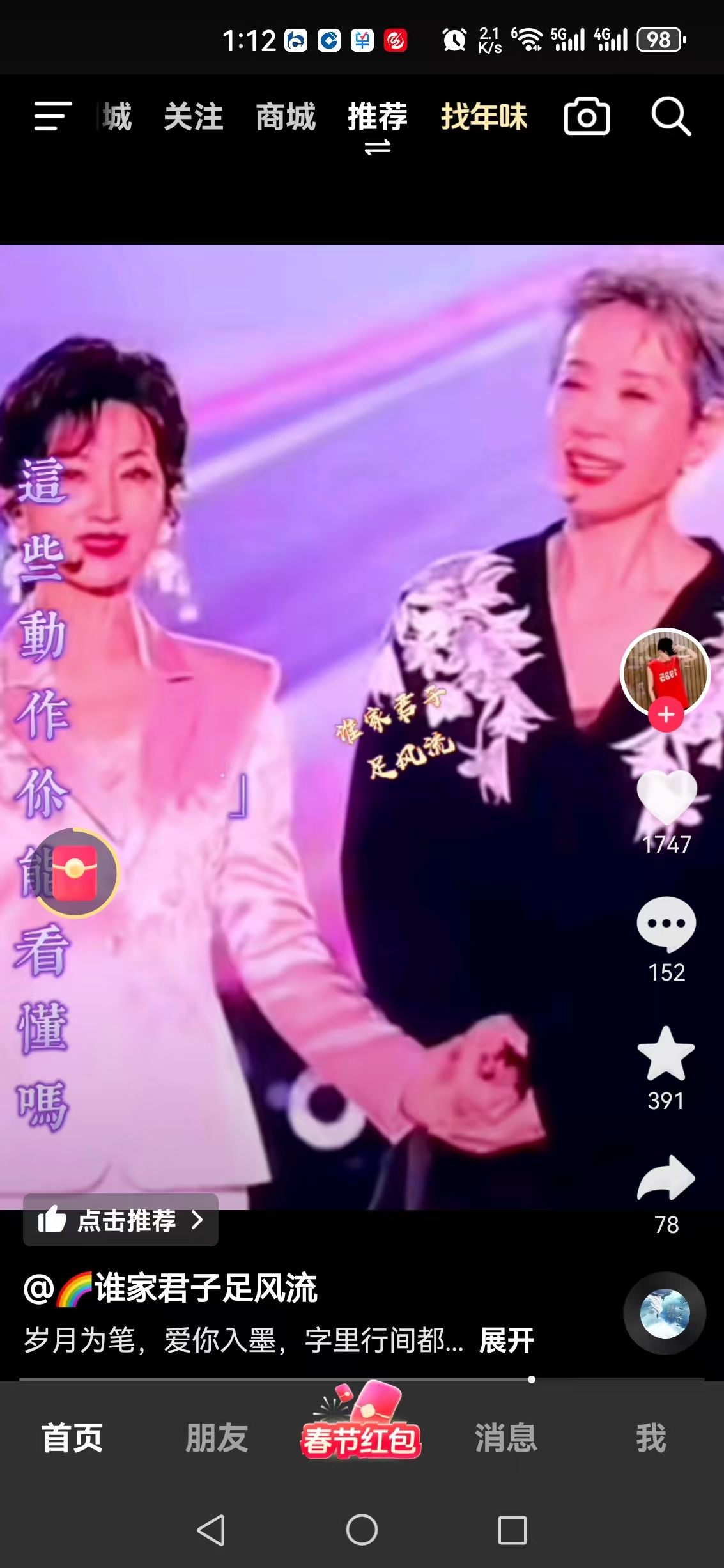
Task: Open the hamburger menu
Action: coord(52,116)
